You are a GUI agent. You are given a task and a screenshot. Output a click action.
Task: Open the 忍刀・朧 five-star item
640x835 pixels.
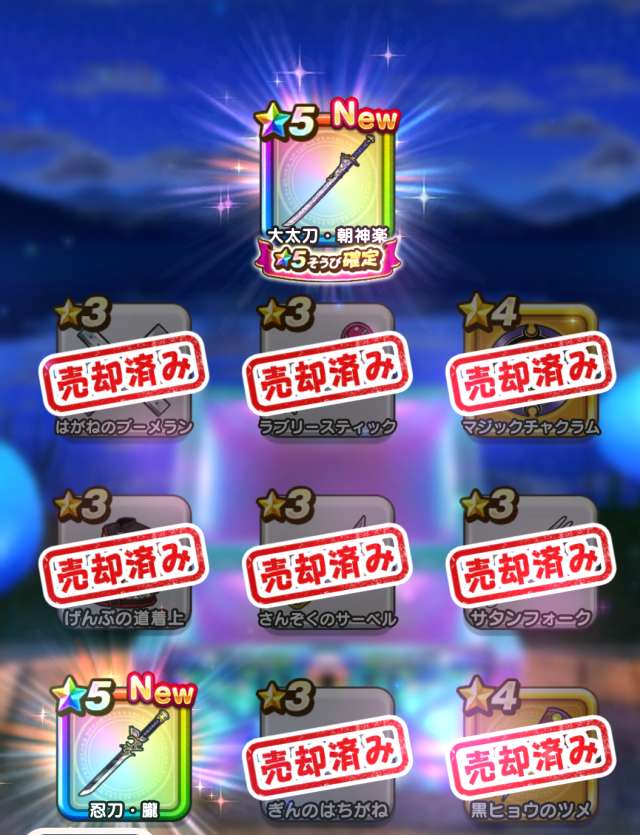(124, 752)
